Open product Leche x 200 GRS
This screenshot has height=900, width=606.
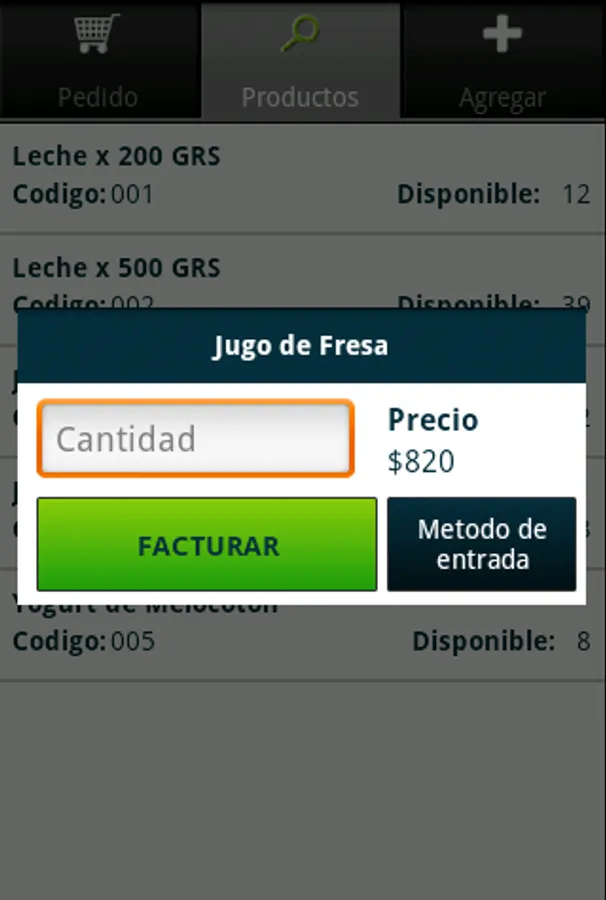(x=300, y=175)
